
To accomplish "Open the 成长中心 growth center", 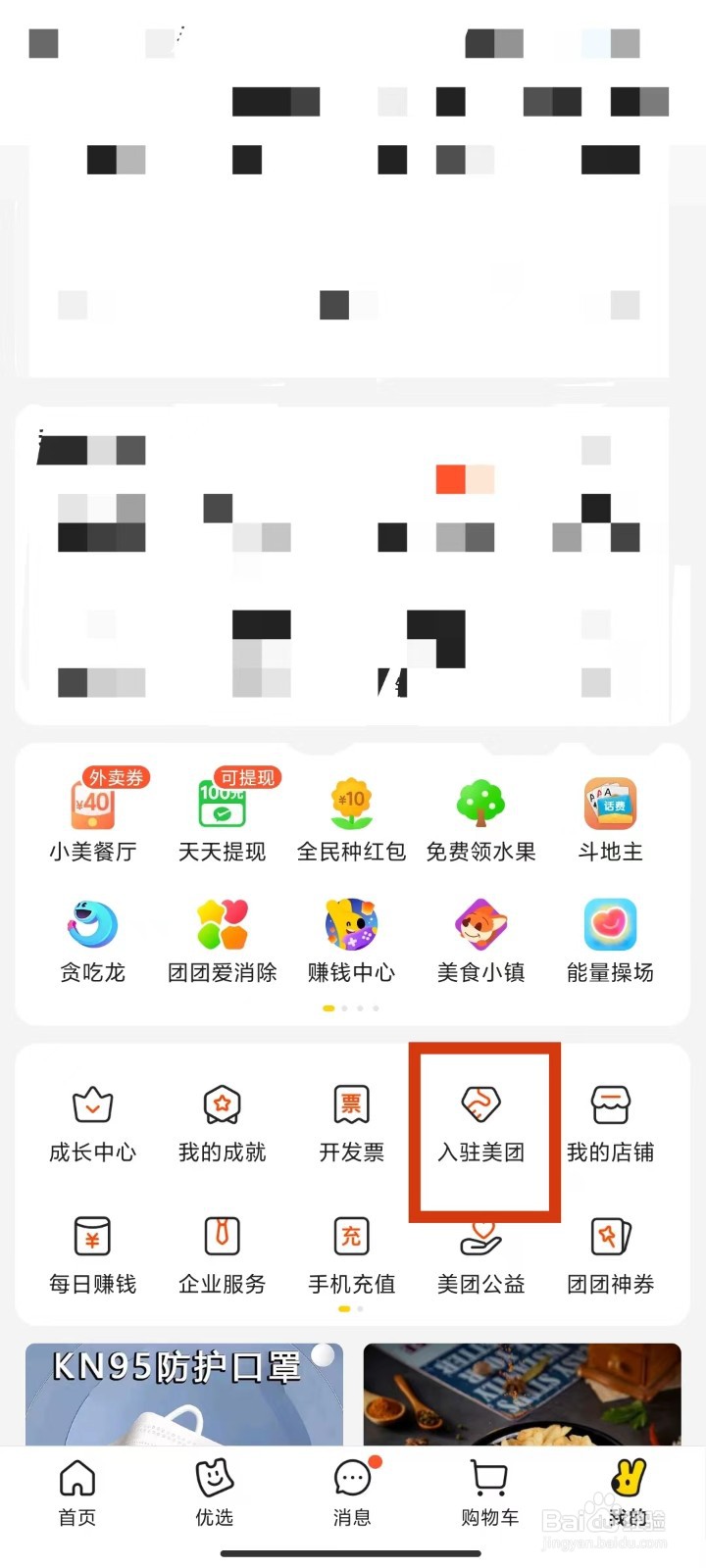I will point(92,1122).
